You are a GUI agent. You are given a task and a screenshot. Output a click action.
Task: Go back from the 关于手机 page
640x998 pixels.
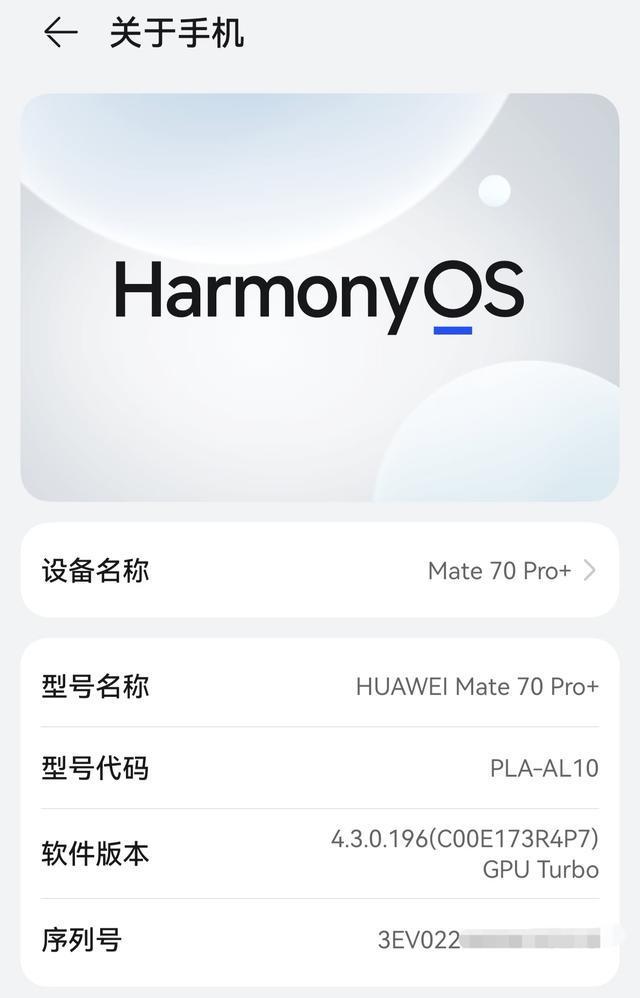point(60,33)
